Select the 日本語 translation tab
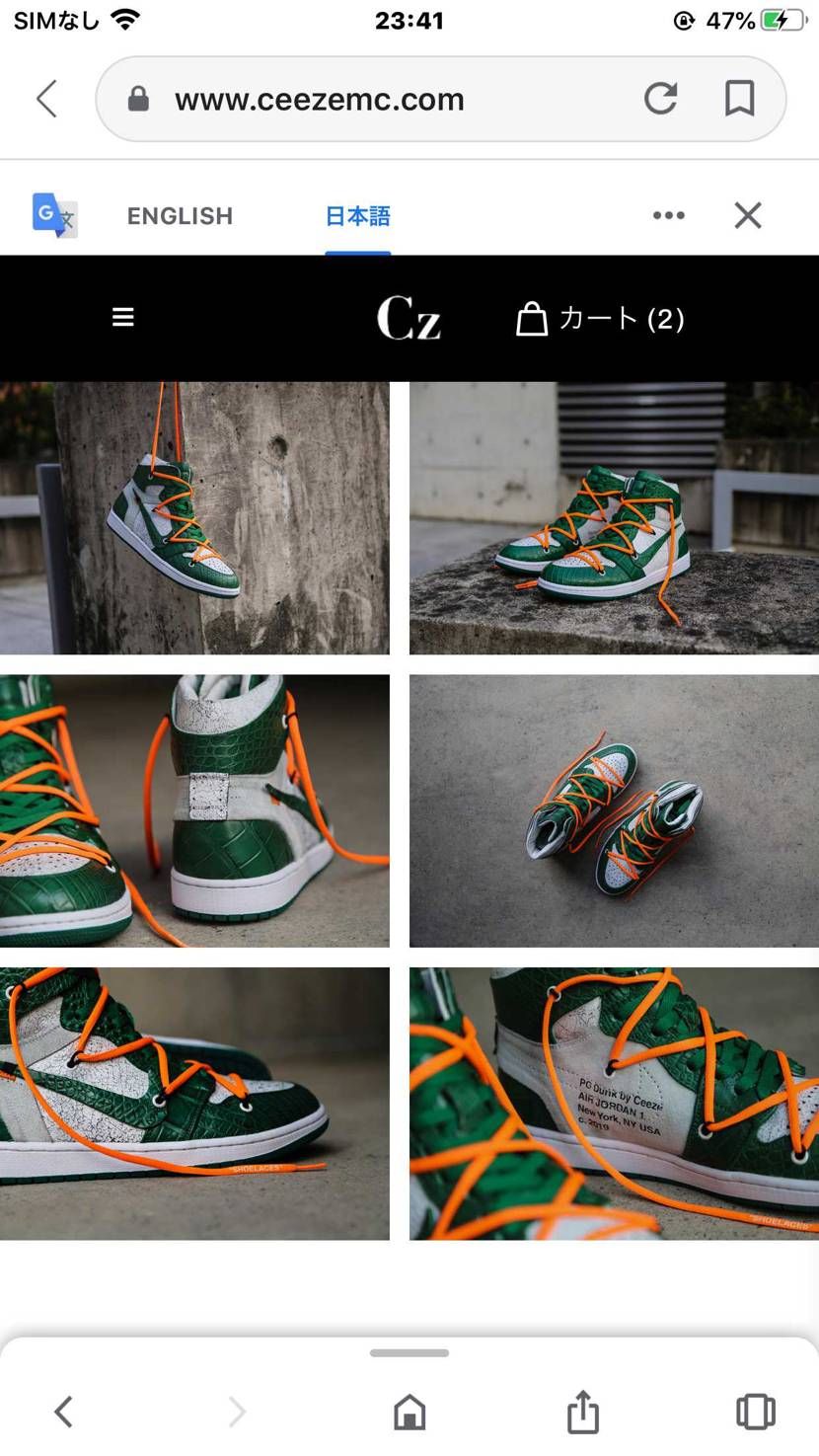 pos(357,216)
